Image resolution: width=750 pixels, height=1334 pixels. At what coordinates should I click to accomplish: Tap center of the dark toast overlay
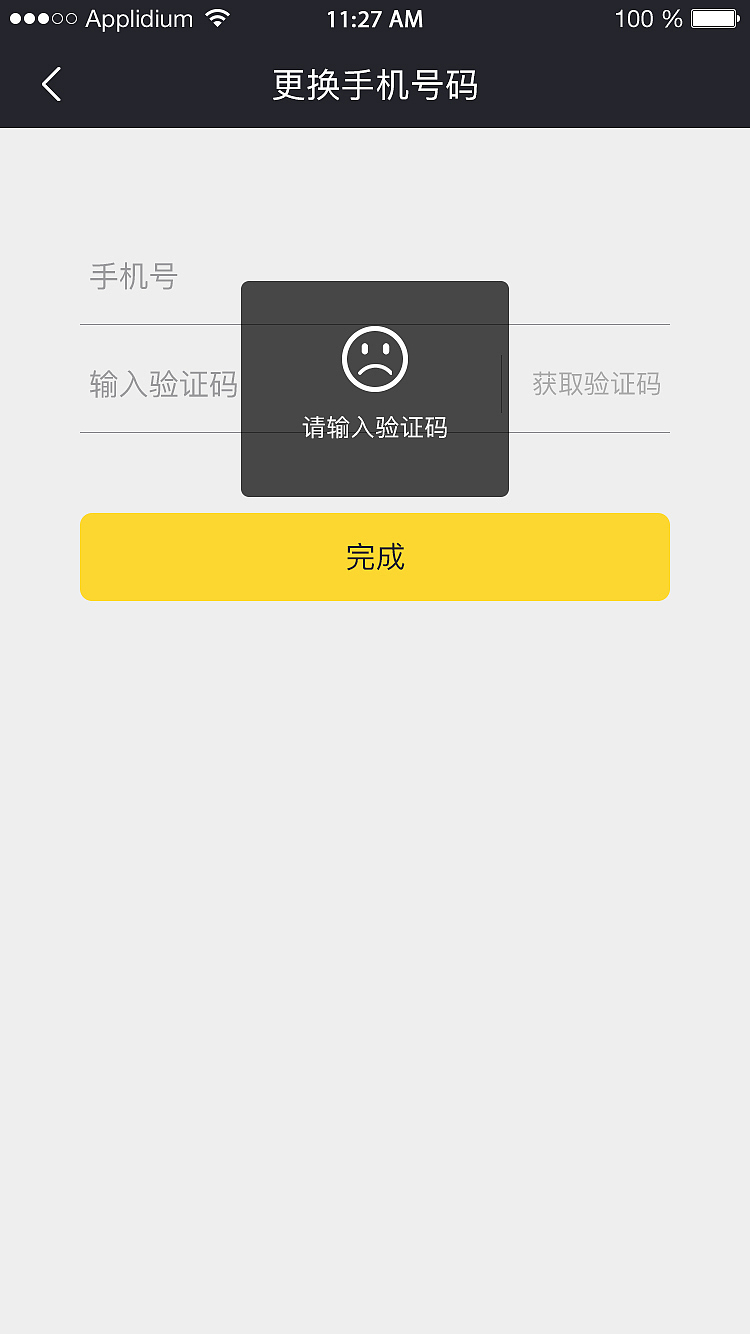[374, 390]
